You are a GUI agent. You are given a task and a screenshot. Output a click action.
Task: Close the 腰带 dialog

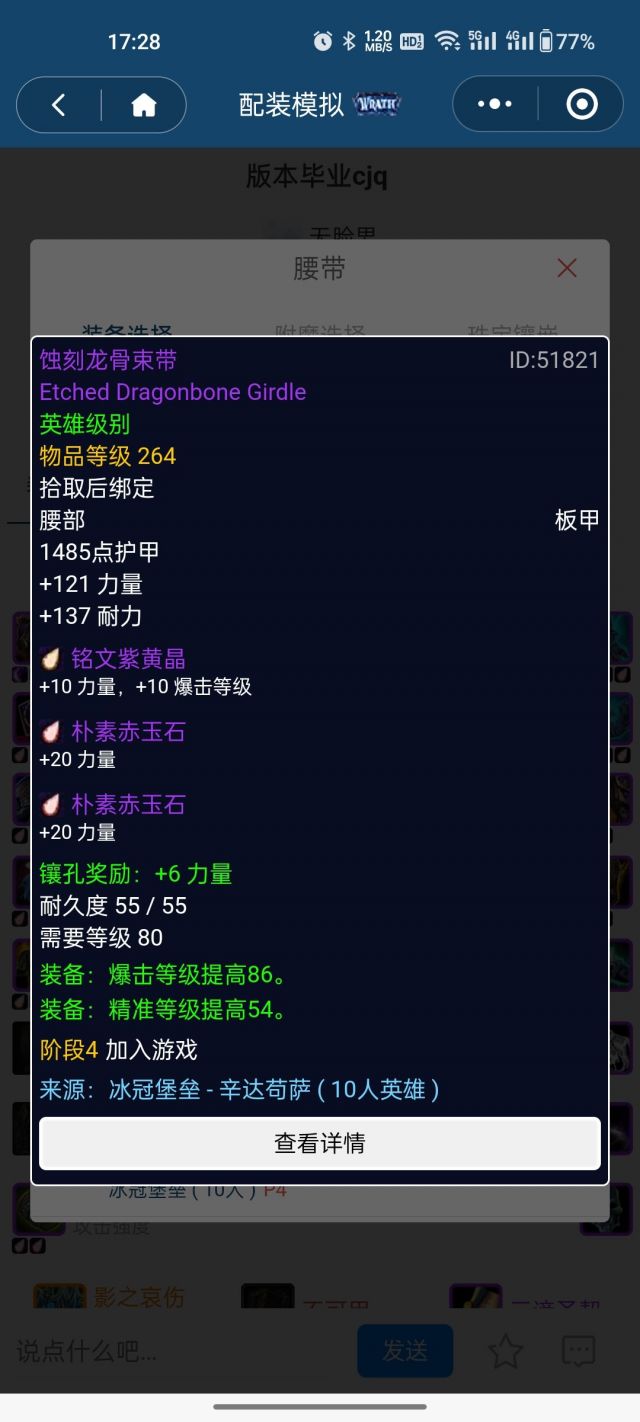567,268
